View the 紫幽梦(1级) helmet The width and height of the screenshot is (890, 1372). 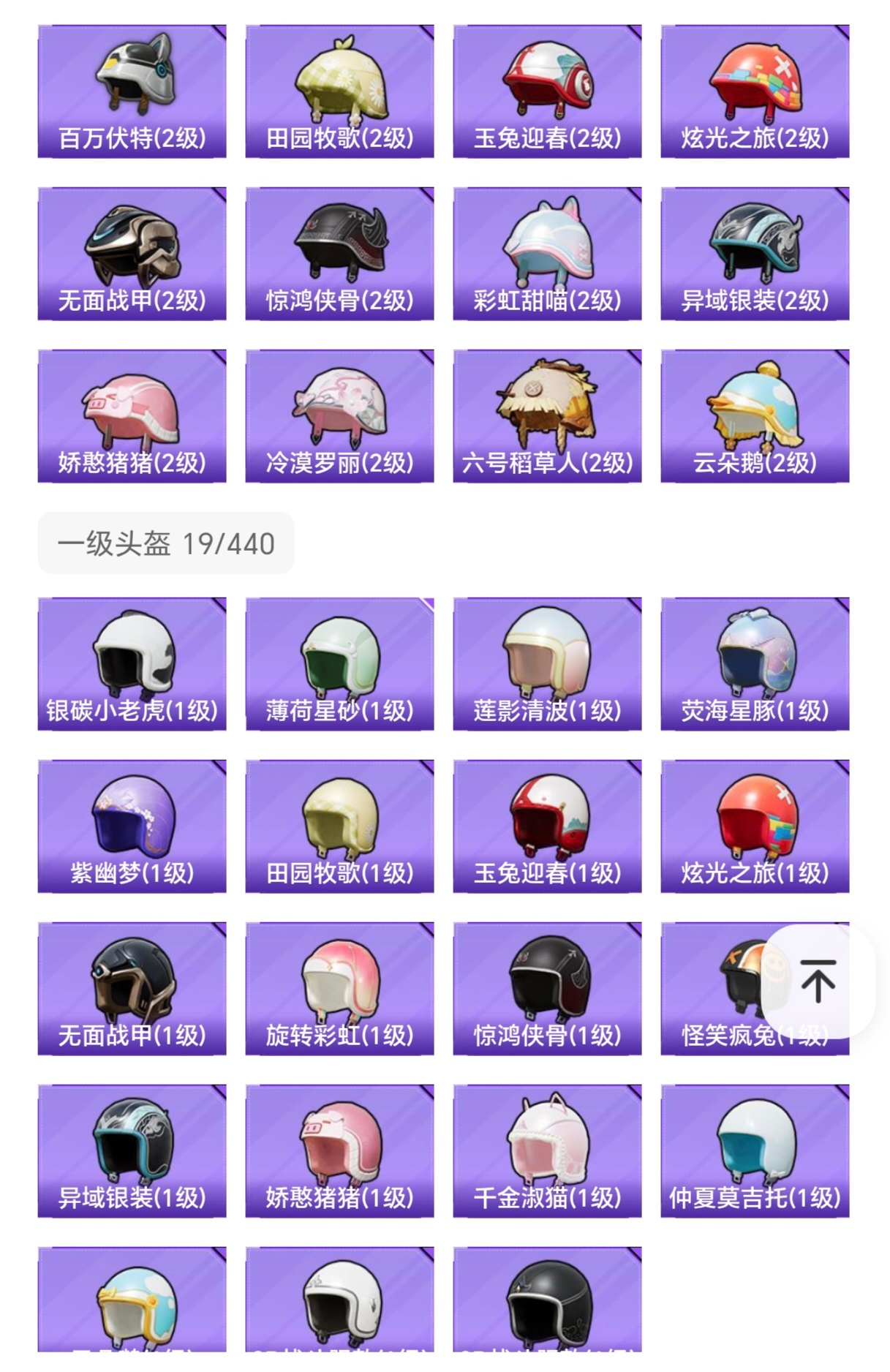[132, 826]
